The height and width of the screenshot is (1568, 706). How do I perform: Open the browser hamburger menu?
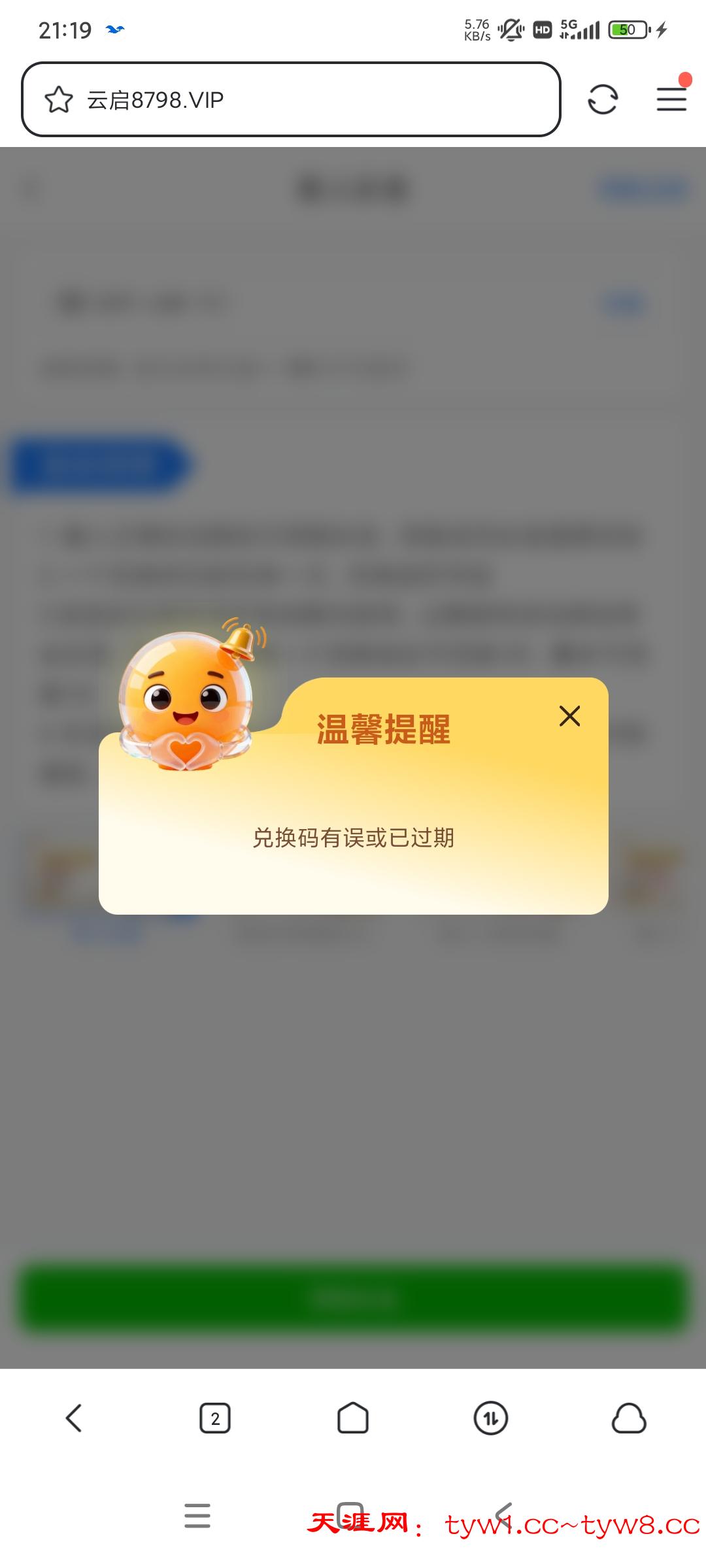(x=671, y=99)
